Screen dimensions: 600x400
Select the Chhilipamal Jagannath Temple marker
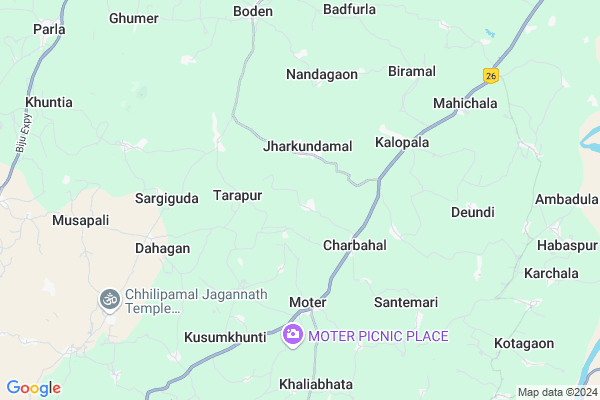point(108,298)
